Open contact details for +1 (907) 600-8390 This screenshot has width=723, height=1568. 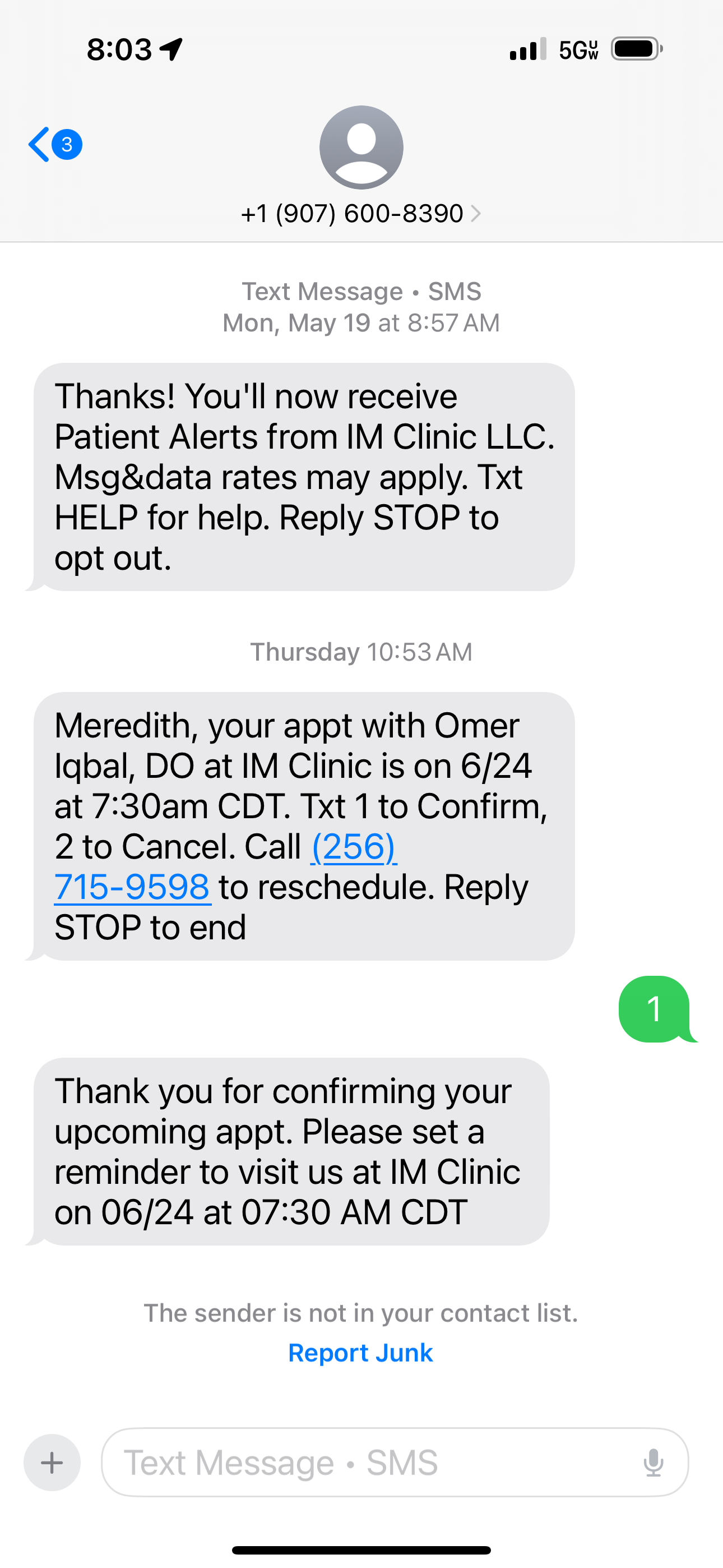pos(360,214)
